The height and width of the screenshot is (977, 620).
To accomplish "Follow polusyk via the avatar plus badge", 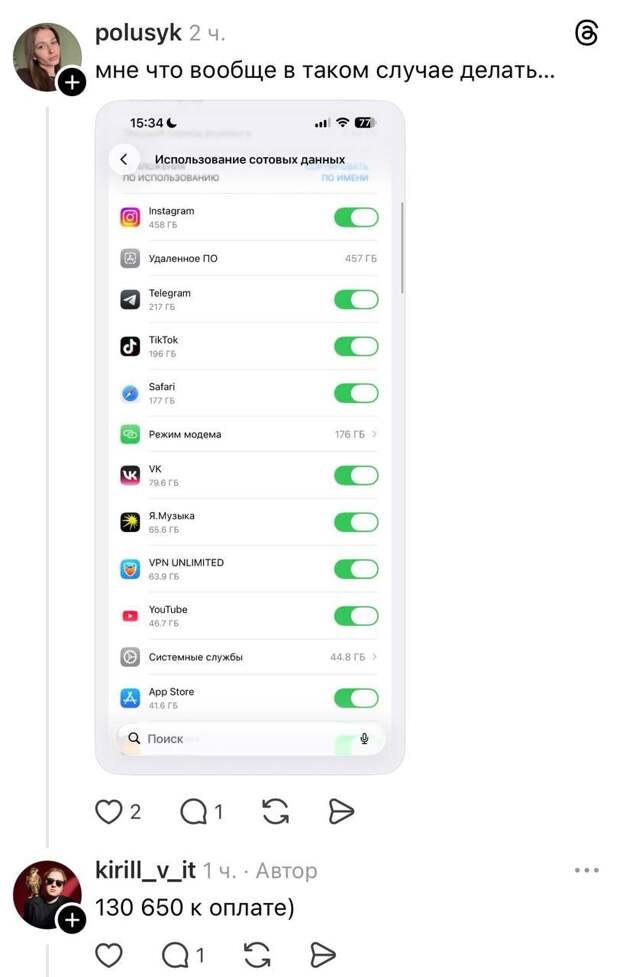I will click(x=72, y=83).
